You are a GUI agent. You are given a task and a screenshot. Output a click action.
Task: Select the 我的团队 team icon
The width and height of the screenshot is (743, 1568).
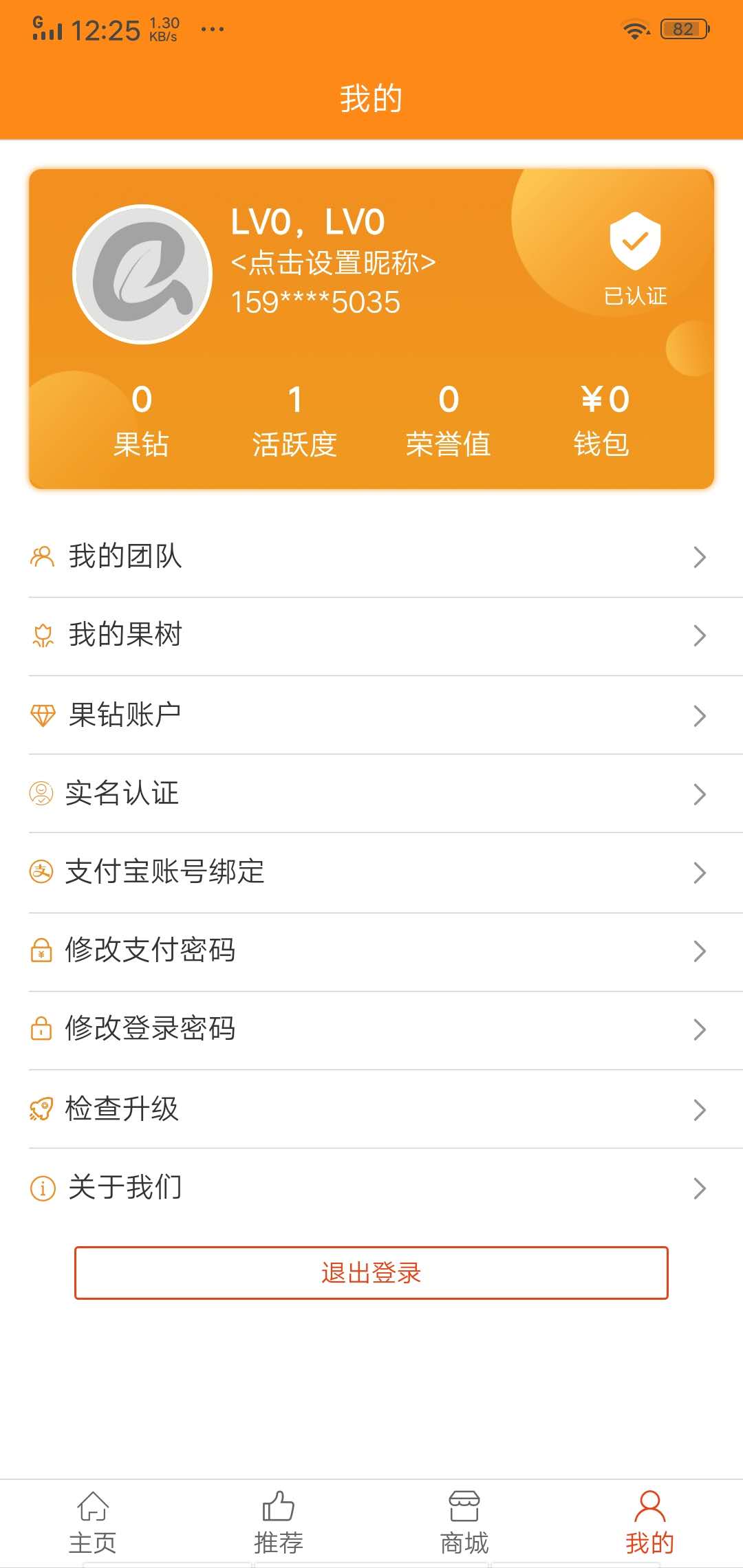coord(43,557)
